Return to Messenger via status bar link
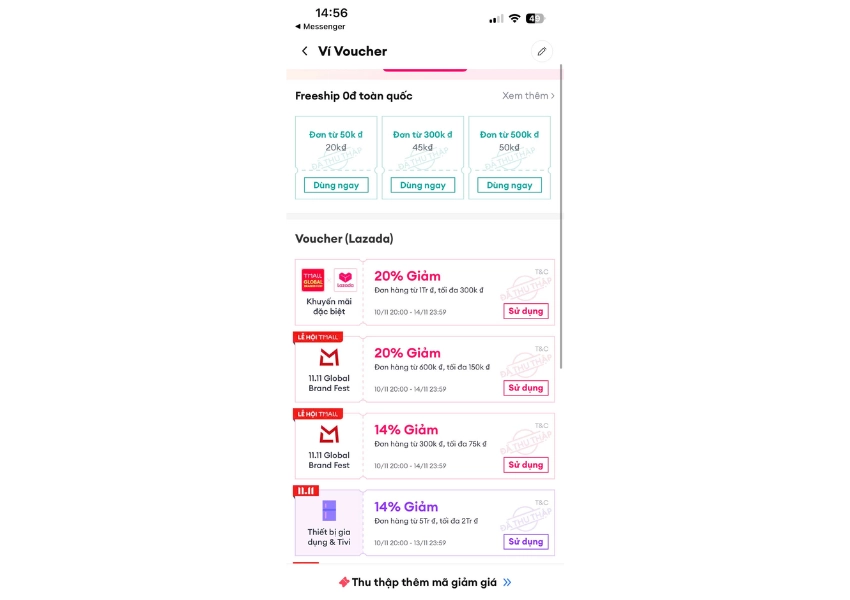The height and width of the screenshot is (600, 850). pyautogui.click(x=320, y=27)
